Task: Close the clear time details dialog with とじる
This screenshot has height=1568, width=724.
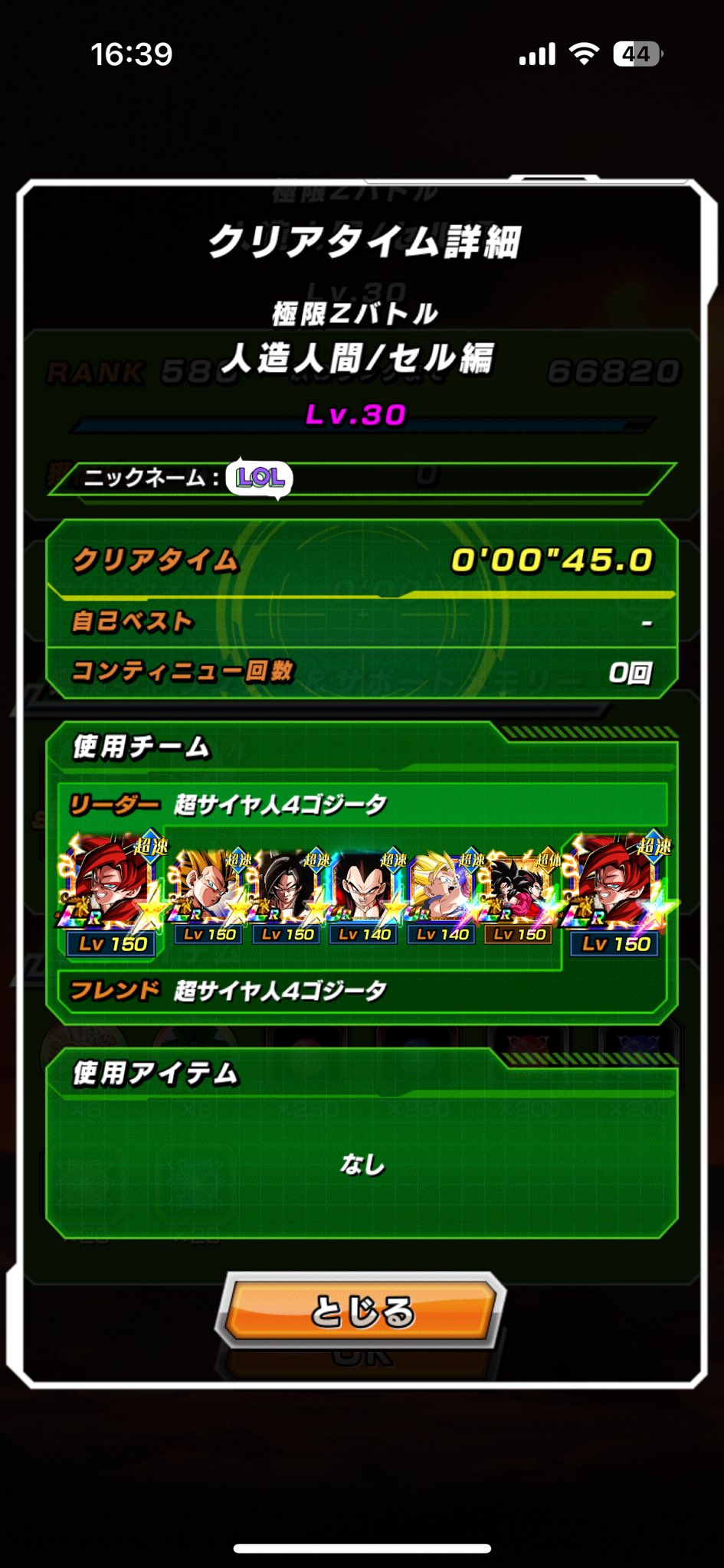Action: coord(361,1311)
